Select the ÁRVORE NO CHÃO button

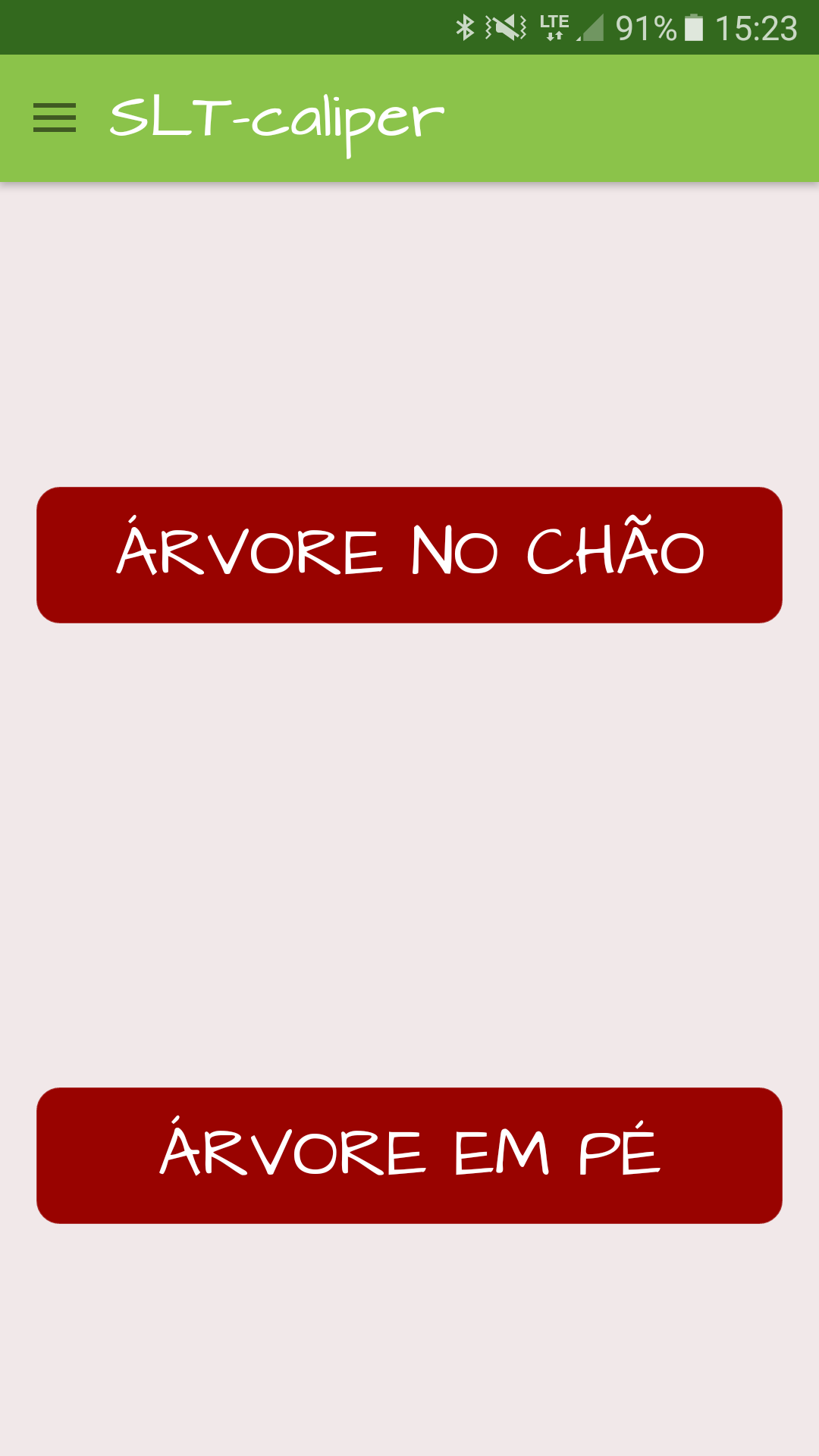pos(409,555)
